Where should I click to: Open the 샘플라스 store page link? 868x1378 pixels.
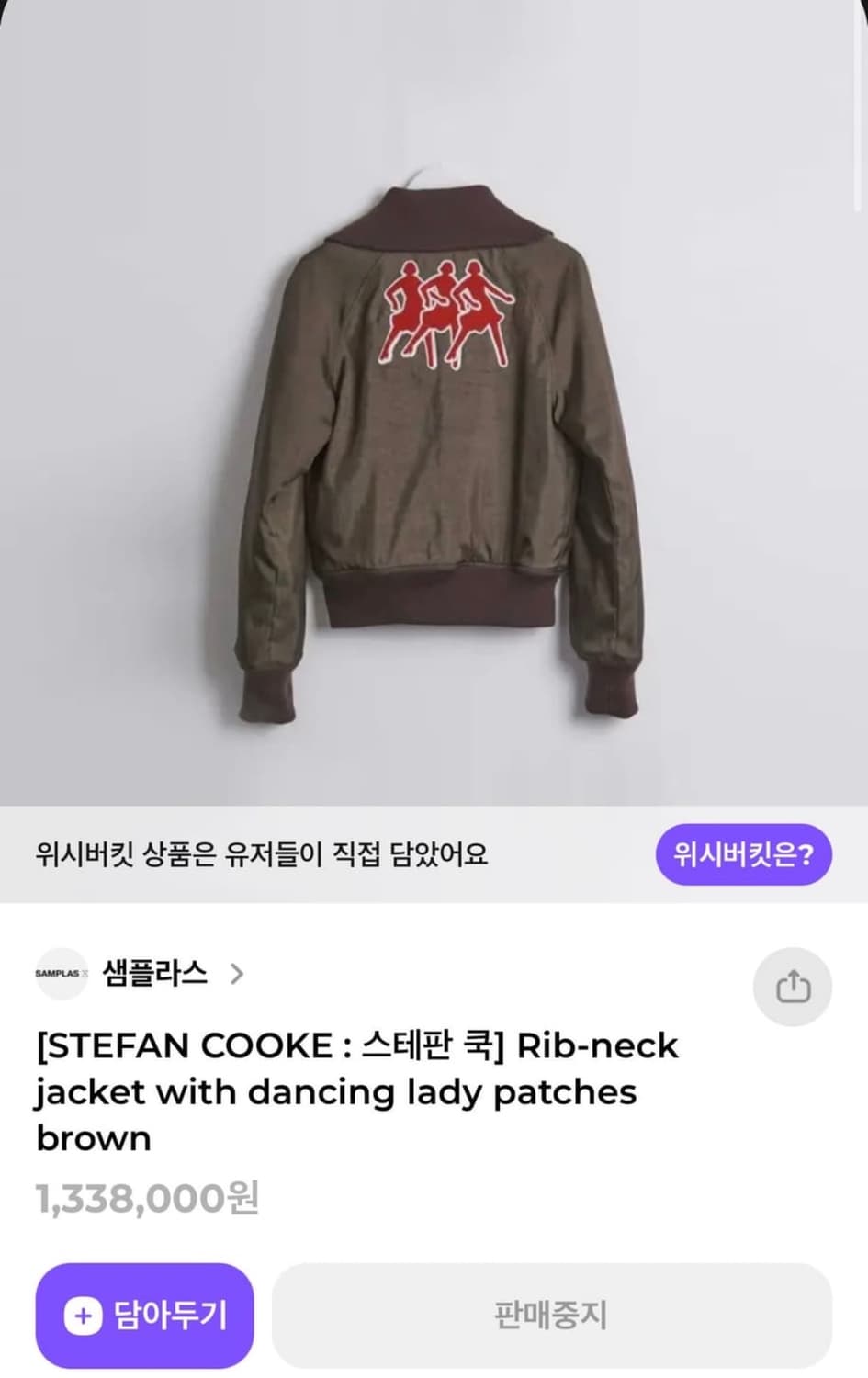154,974
